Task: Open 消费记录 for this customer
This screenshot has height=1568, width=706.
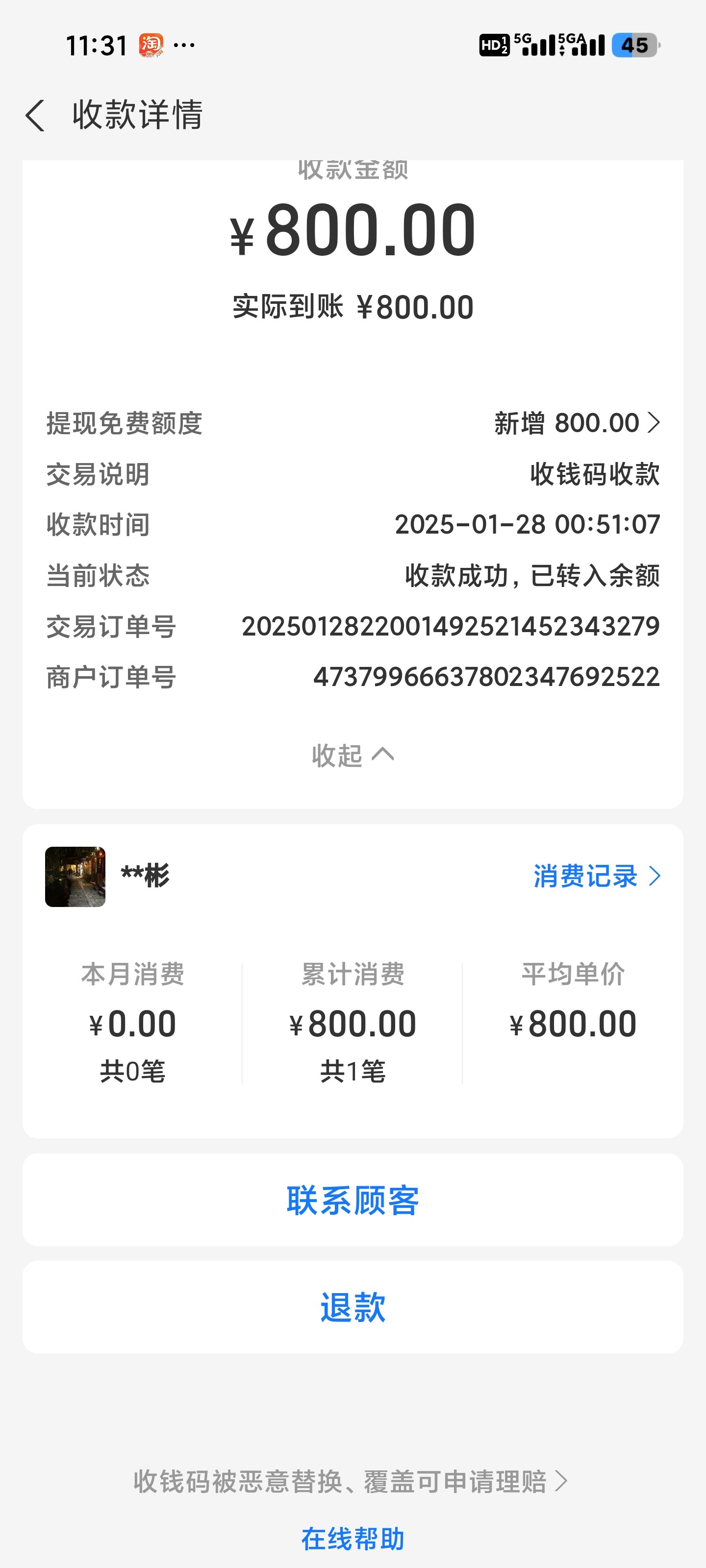Action: 596,877
